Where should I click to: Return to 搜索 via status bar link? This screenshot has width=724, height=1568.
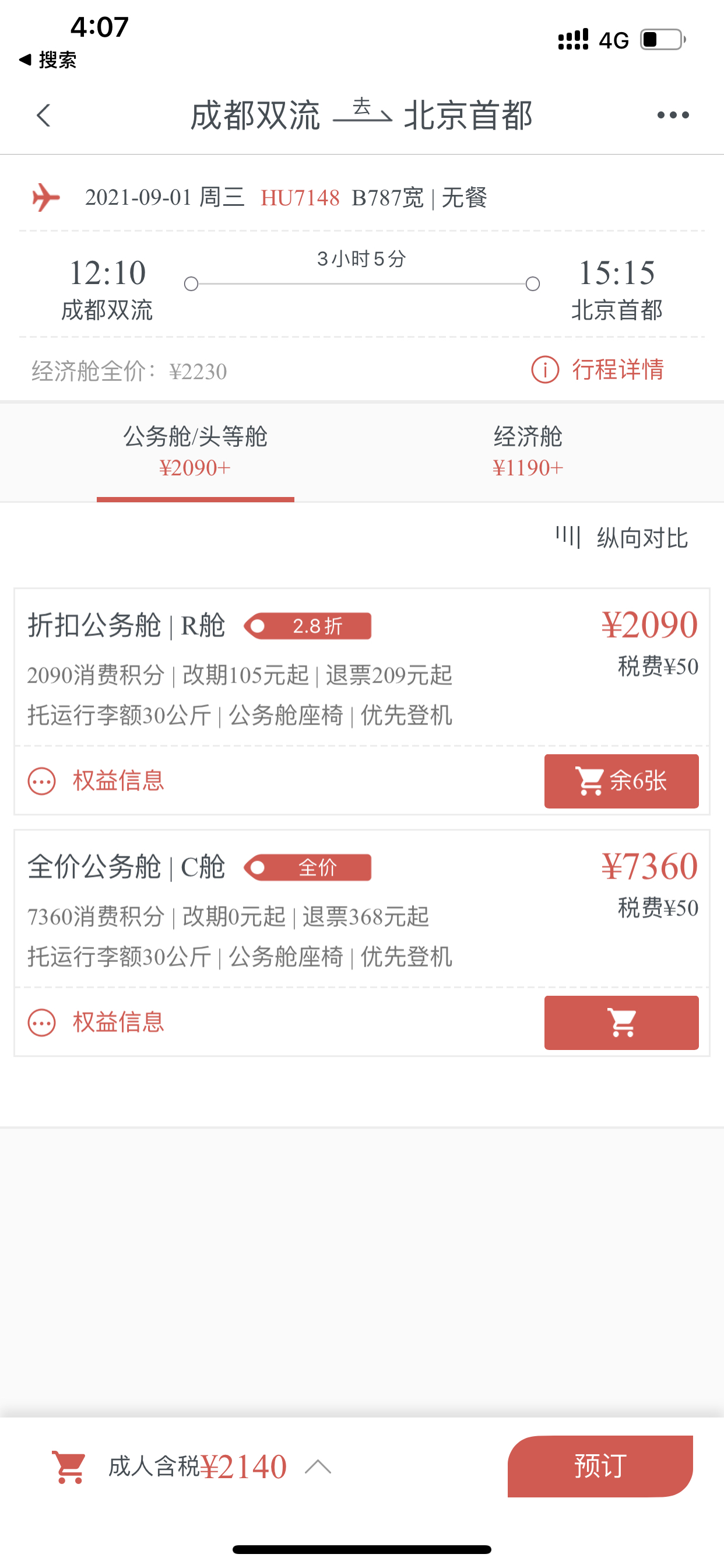pos(47,60)
